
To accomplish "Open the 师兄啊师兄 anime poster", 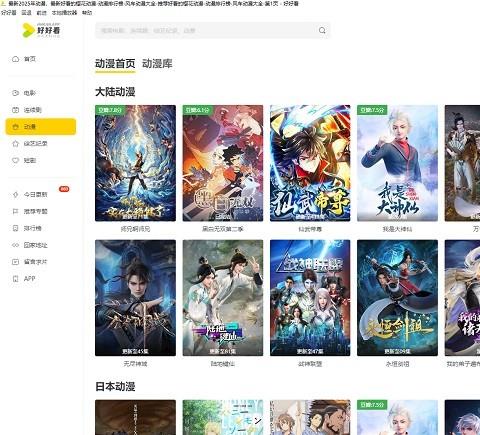I will (x=135, y=163).
